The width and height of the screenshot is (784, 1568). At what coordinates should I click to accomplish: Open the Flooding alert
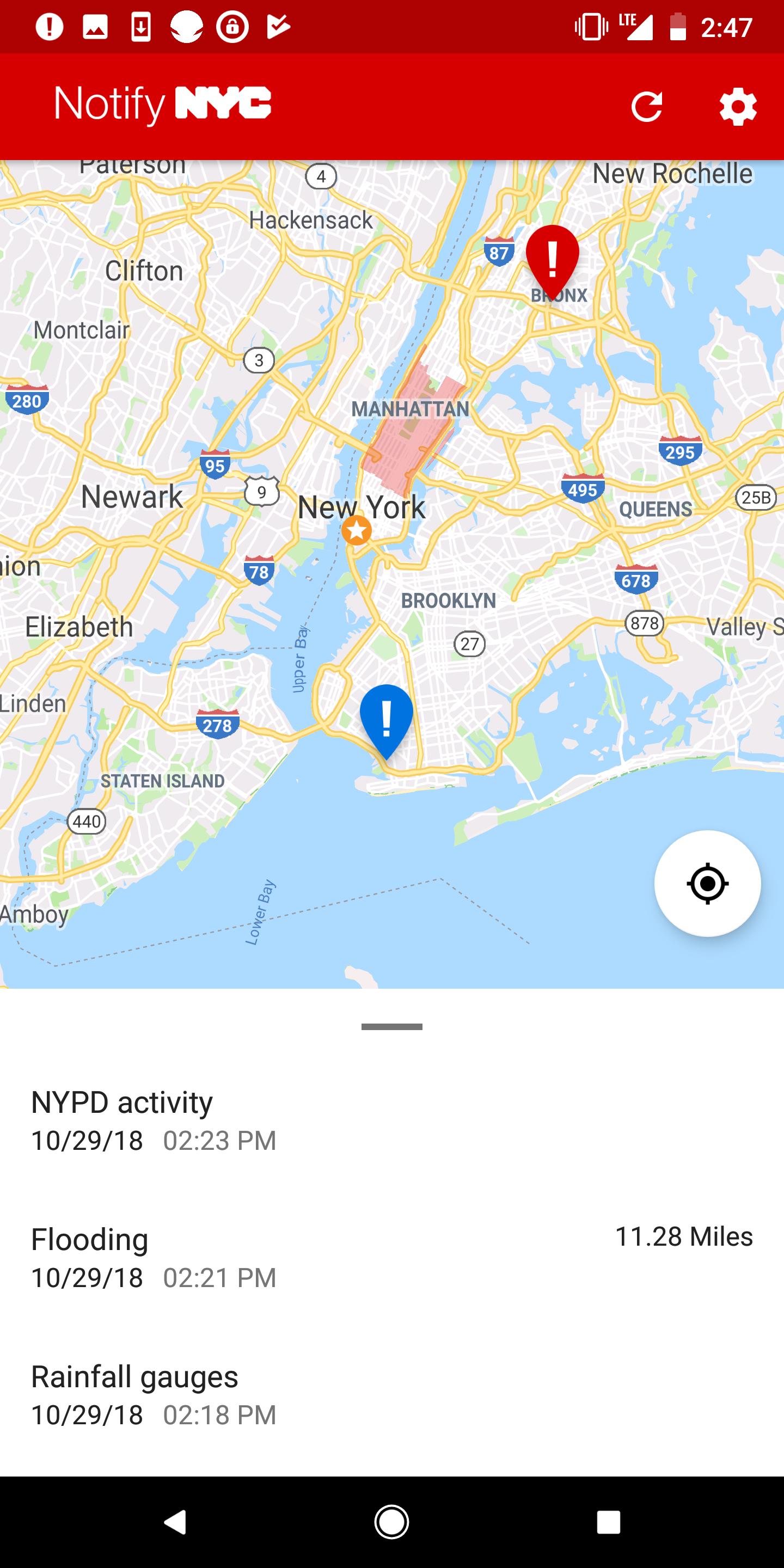point(392,1258)
